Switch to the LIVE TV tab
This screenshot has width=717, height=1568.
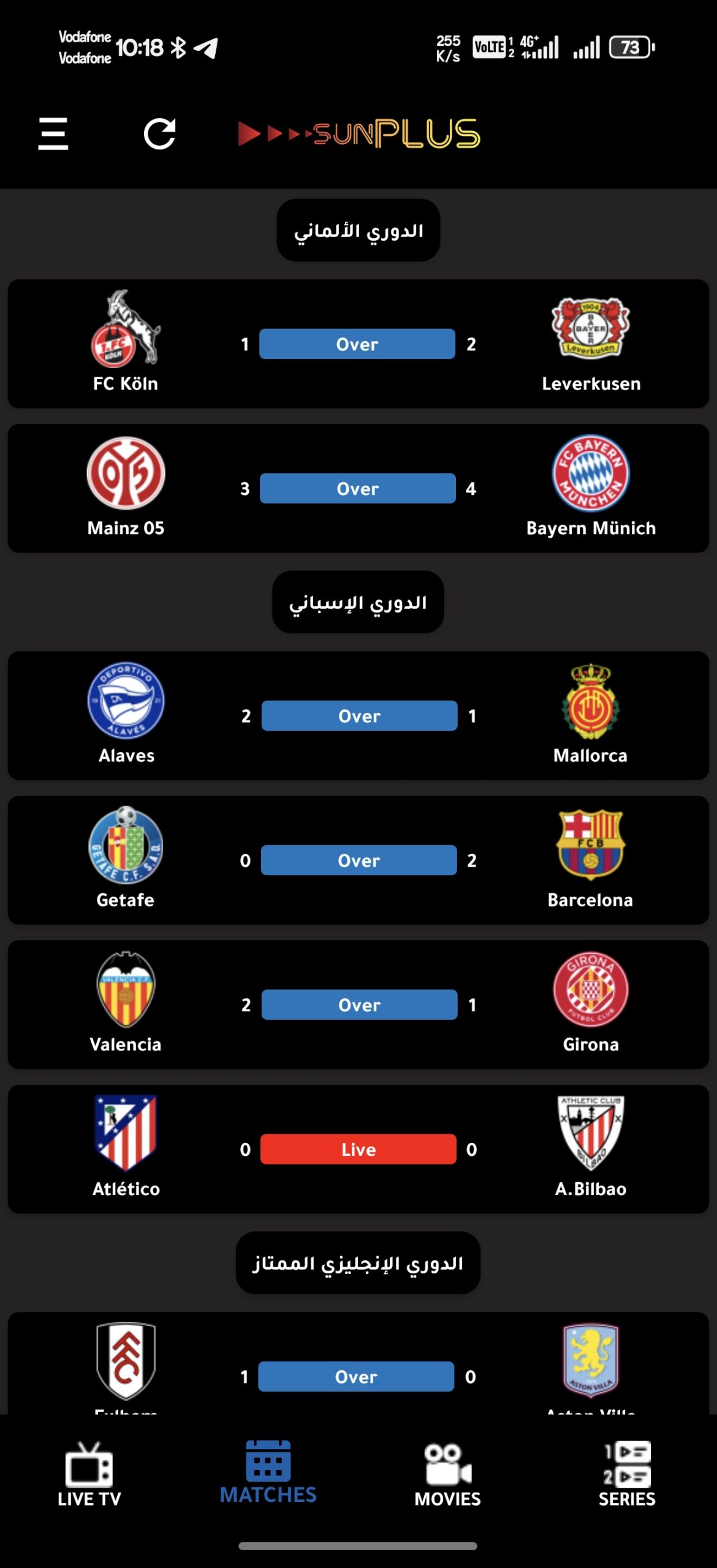click(x=89, y=1474)
